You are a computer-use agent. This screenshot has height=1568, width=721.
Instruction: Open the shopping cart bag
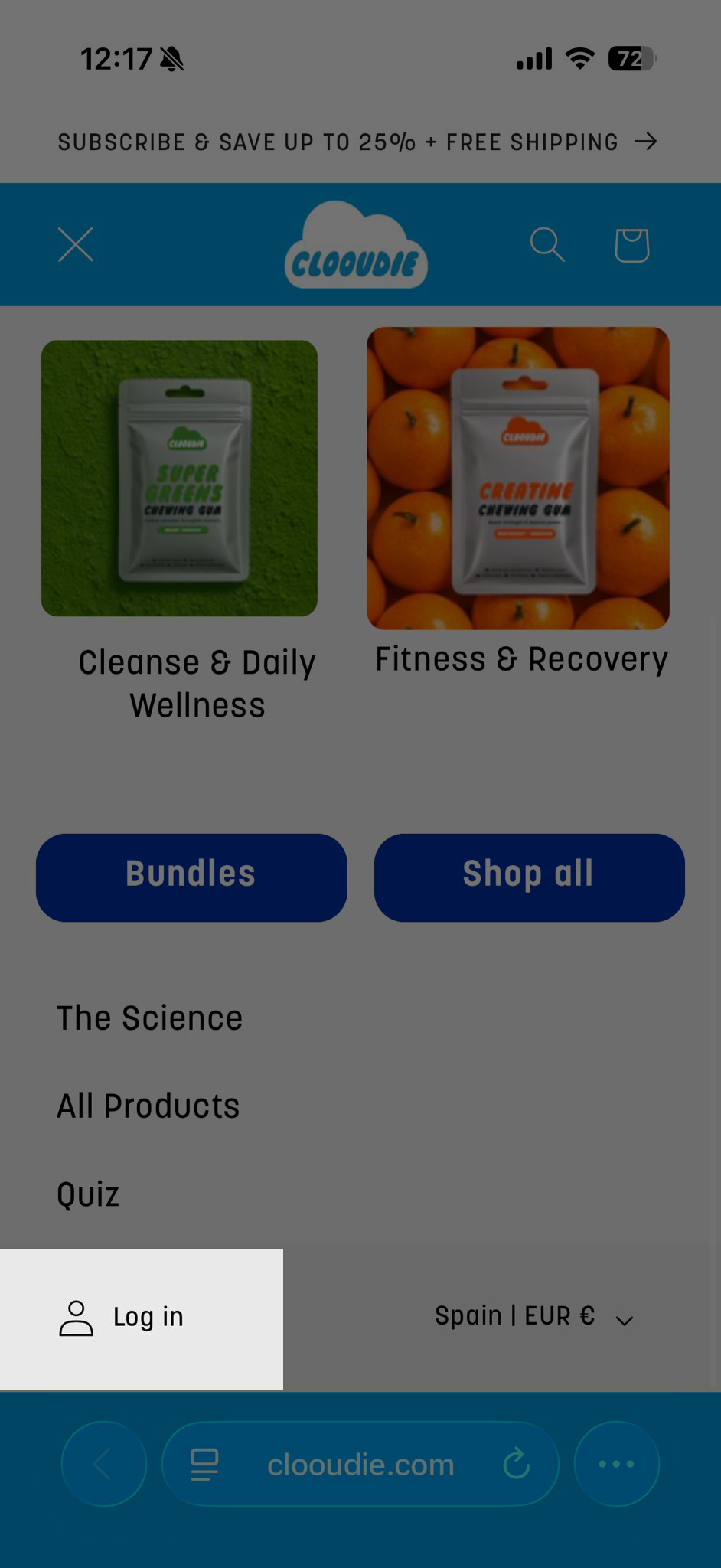coord(631,245)
